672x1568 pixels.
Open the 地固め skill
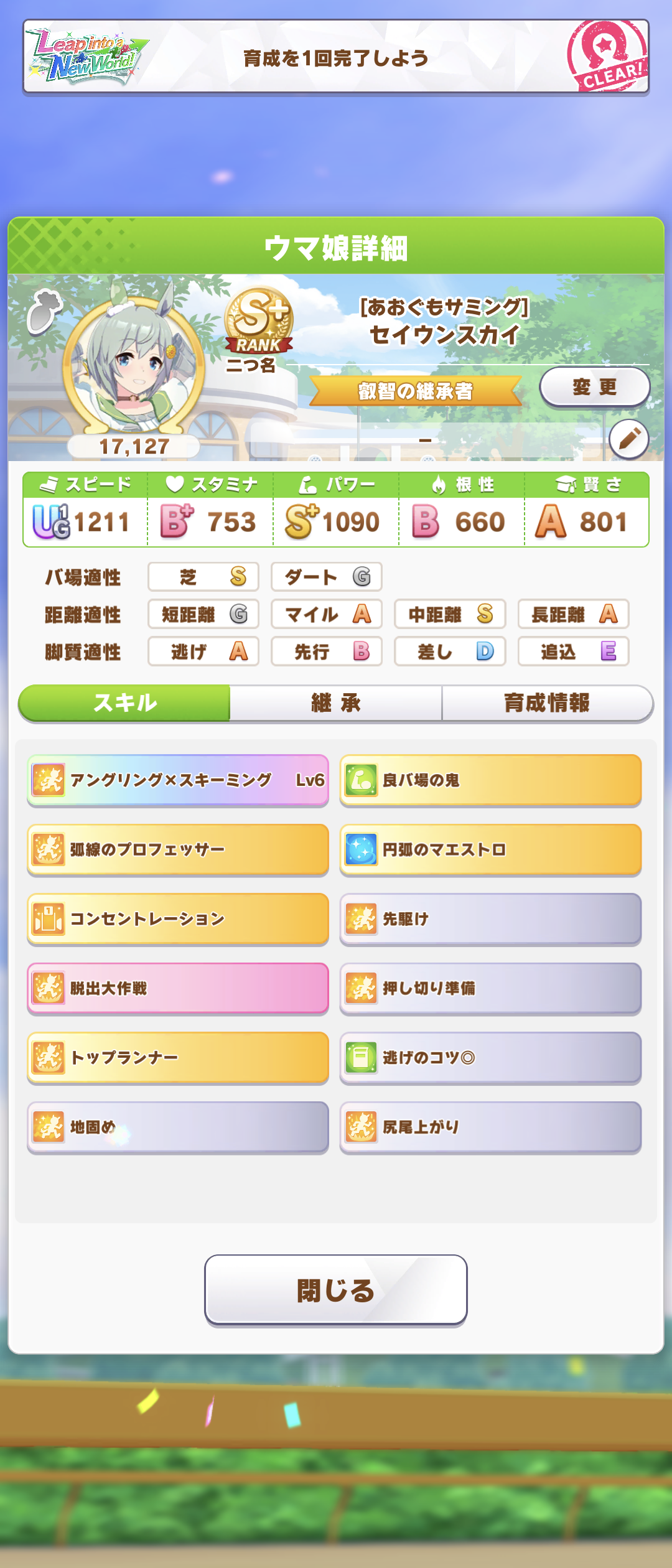coord(178,1127)
